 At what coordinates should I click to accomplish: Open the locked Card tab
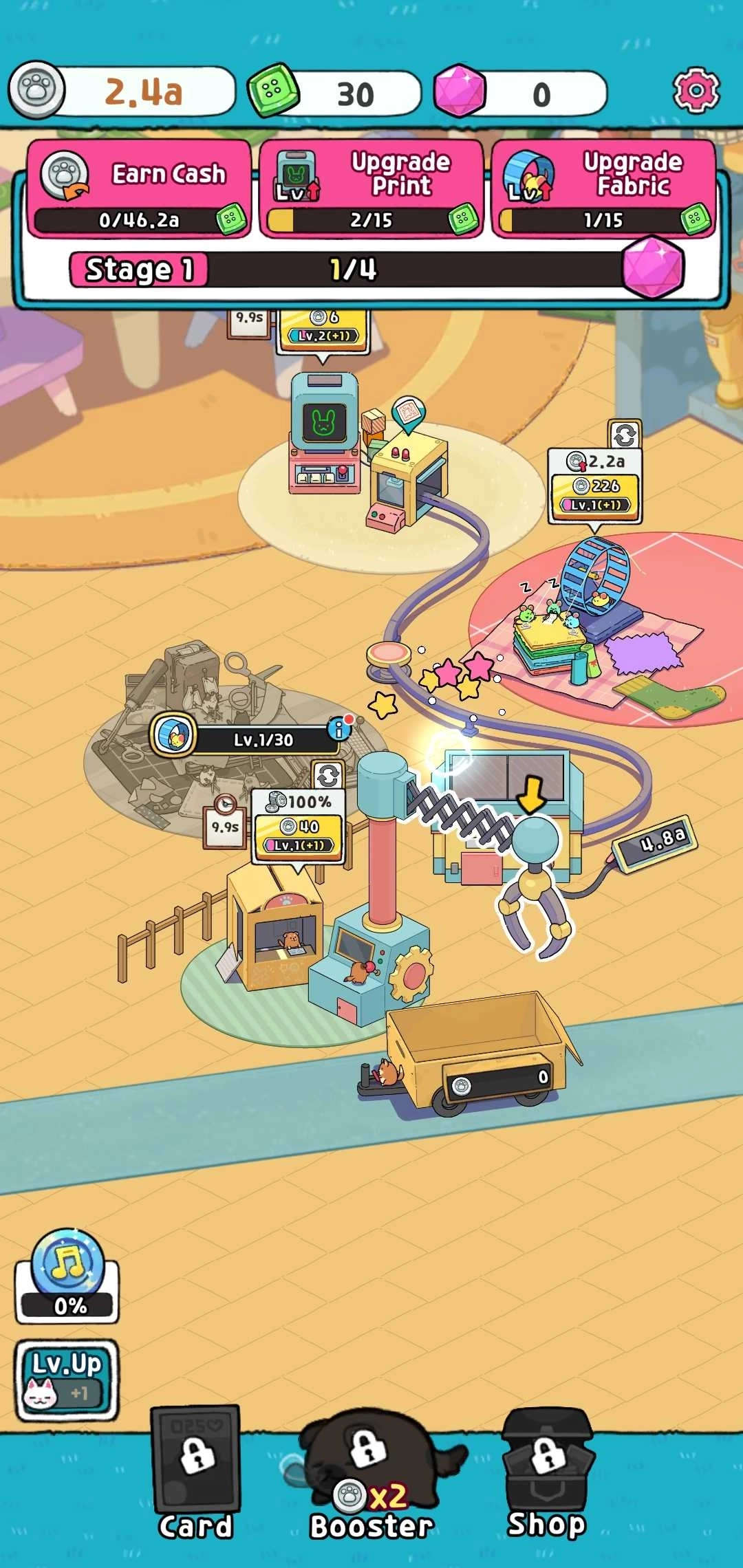(196, 1472)
